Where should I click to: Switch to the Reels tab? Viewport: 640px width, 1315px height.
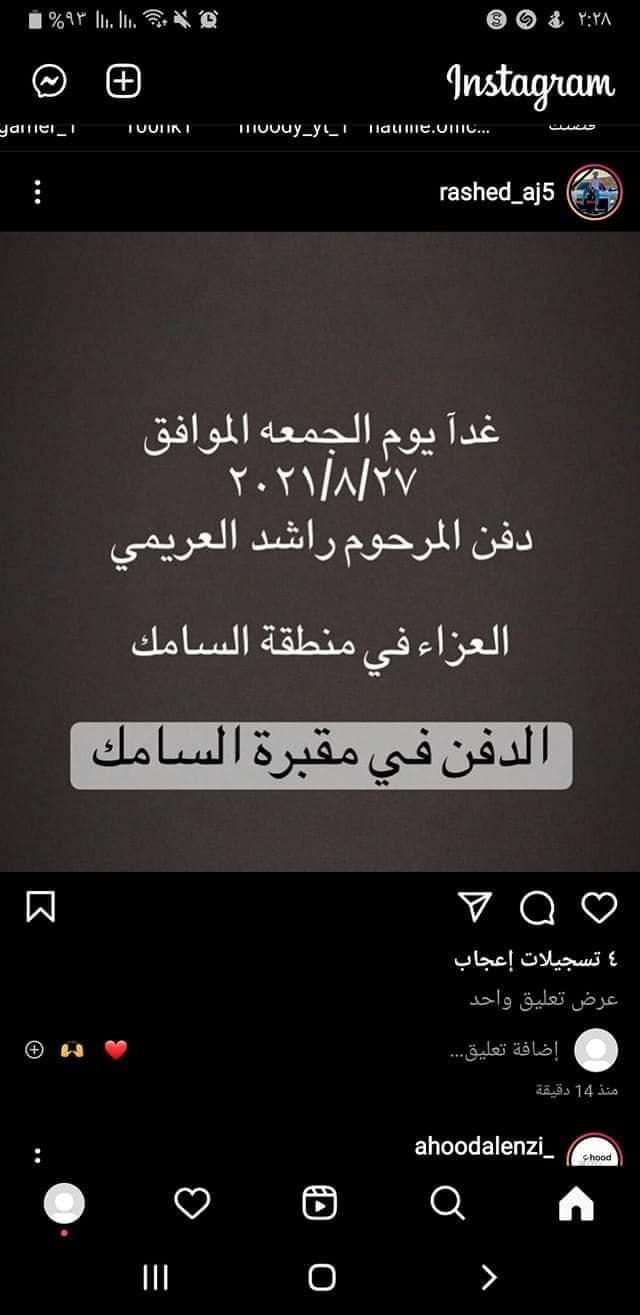click(x=319, y=1203)
